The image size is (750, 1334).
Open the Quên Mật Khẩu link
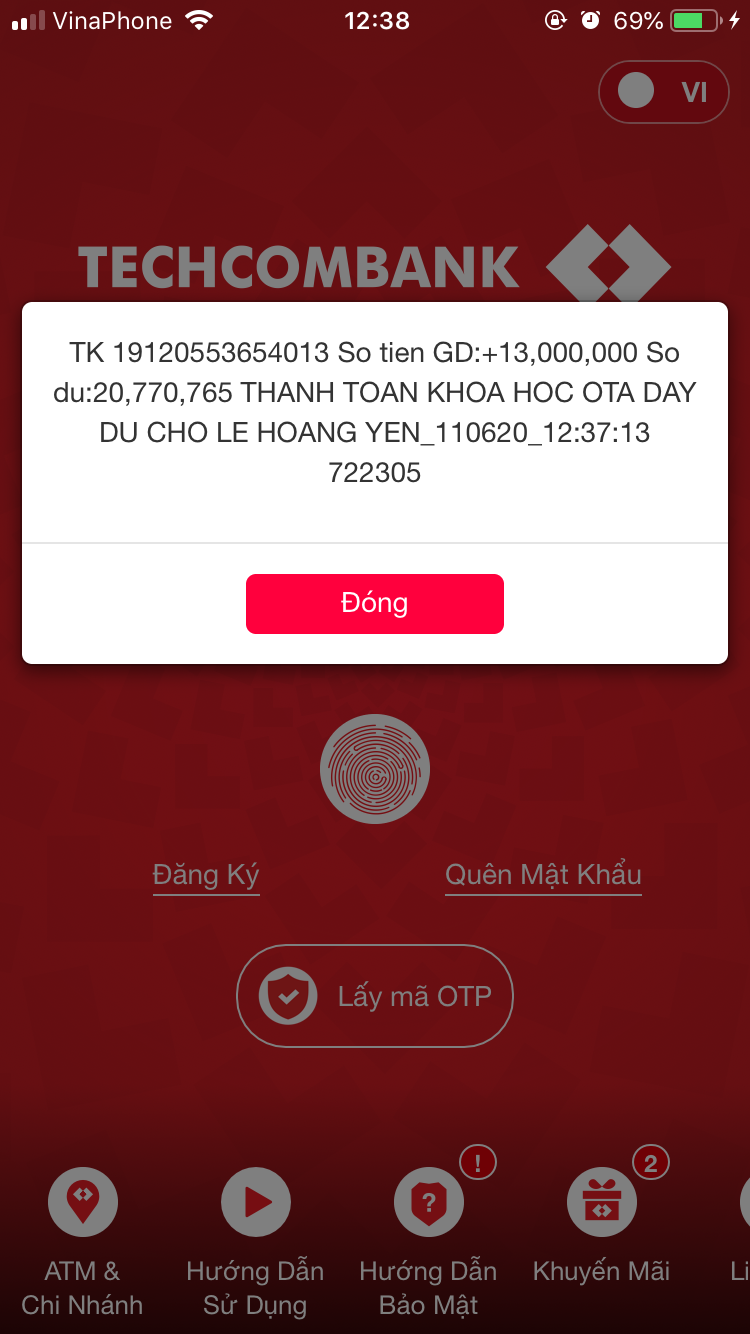[543, 875]
